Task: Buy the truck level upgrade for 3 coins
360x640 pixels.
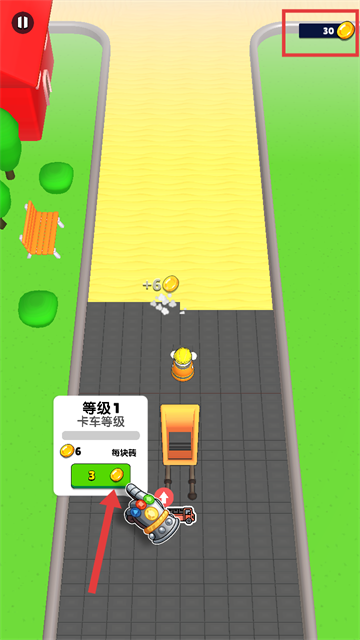Action: [x=101, y=476]
